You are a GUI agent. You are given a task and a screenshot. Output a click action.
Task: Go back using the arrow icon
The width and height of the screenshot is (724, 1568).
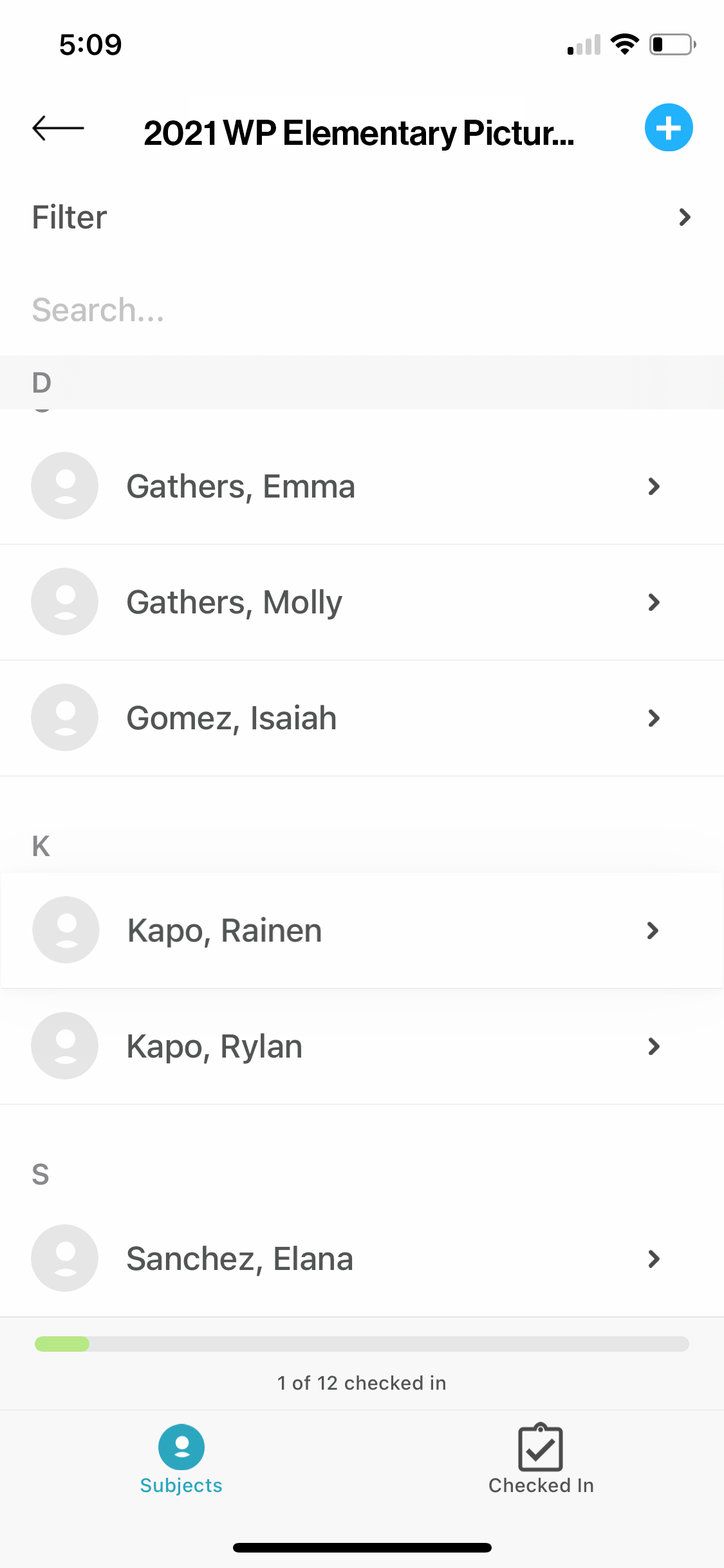(x=58, y=128)
